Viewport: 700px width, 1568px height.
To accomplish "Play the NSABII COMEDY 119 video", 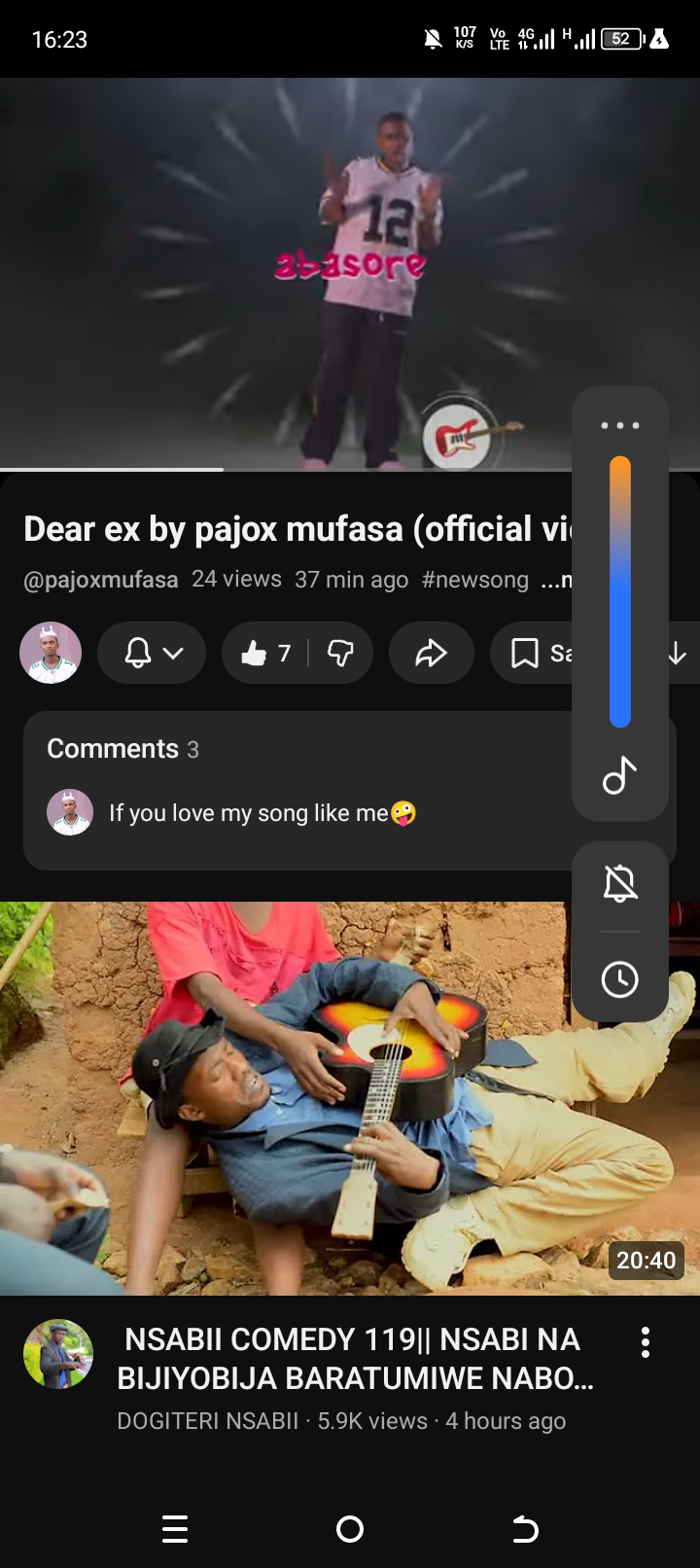I will pyautogui.click(x=292, y=1097).
